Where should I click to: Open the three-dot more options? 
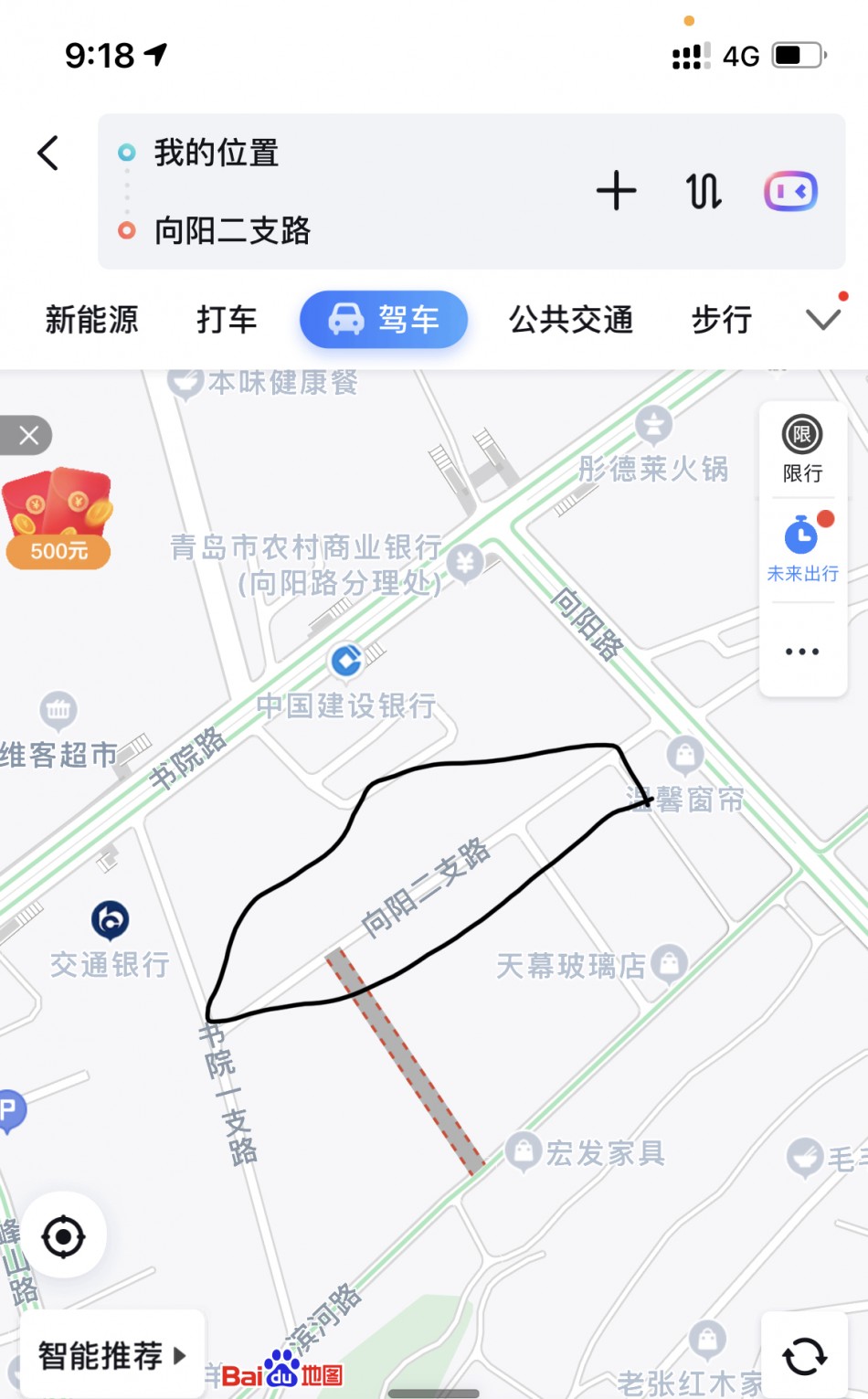(x=802, y=652)
